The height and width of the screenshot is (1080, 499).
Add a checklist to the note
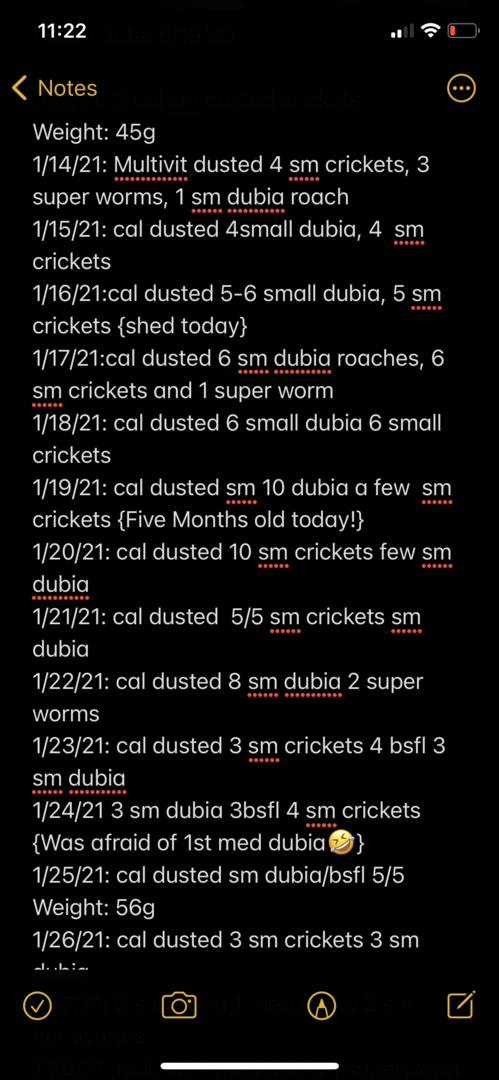point(37,1006)
